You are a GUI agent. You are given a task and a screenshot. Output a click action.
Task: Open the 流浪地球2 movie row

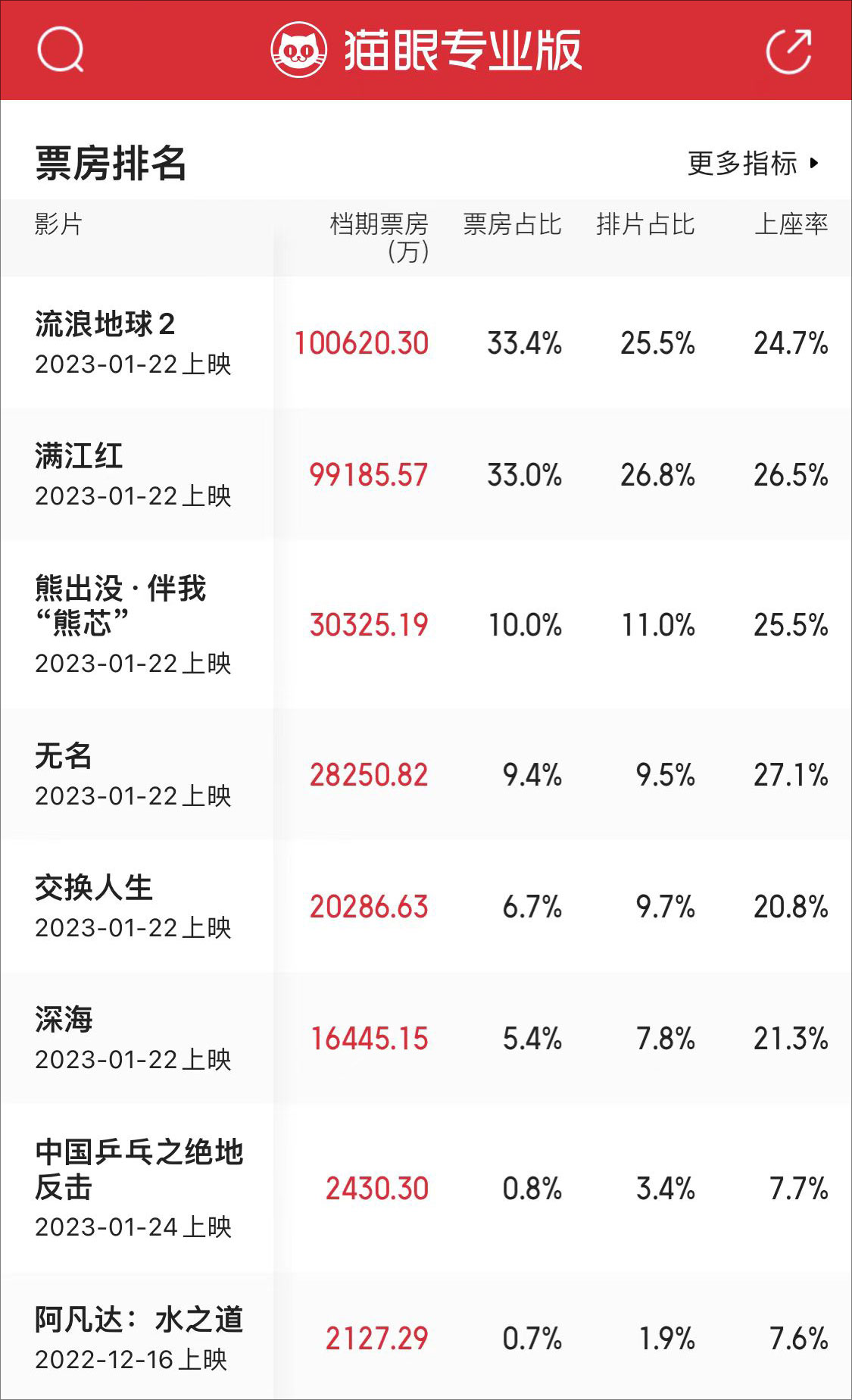tap(426, 343)
